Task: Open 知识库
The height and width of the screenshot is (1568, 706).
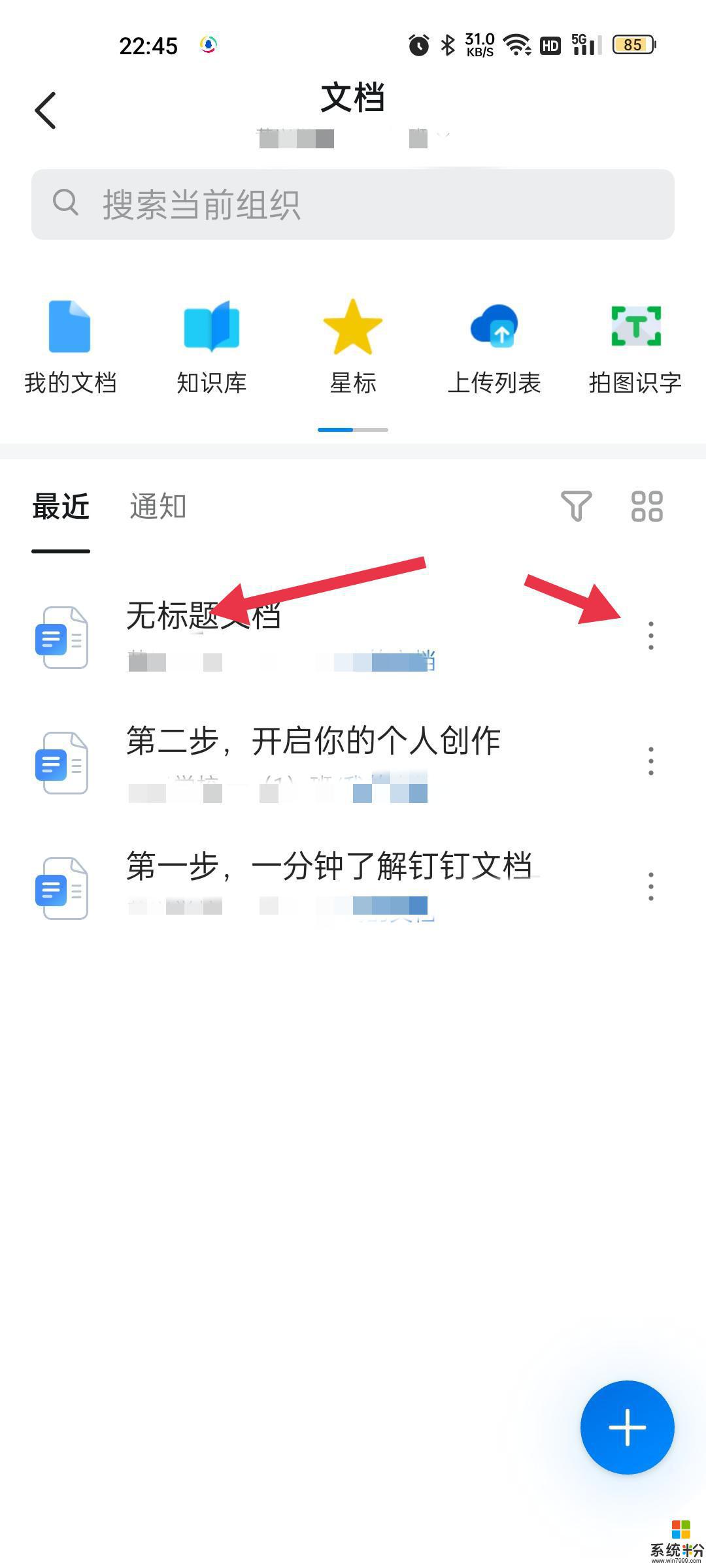Action: 211,348
